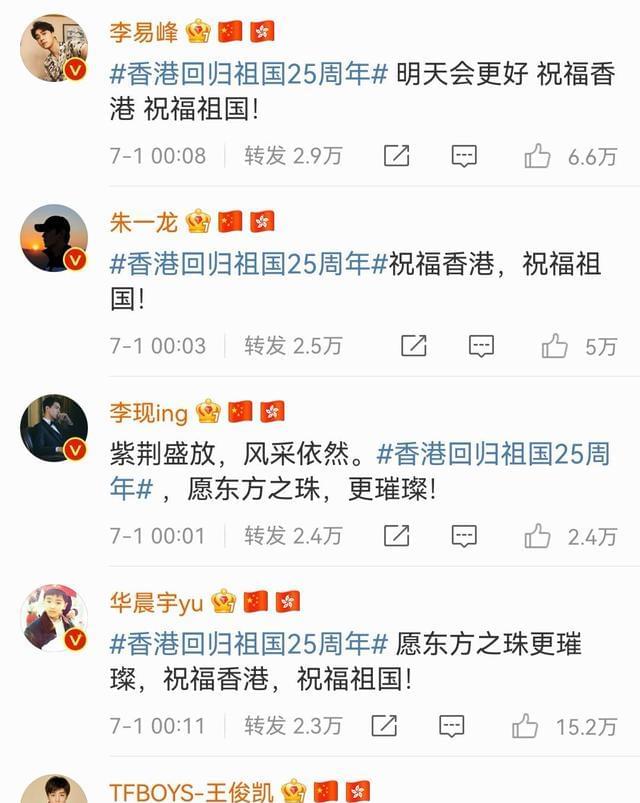Image resolution: width=640 pixels, height=803 pixels.
Task: Open 华晨宇yu's username link
Action: 156,602
